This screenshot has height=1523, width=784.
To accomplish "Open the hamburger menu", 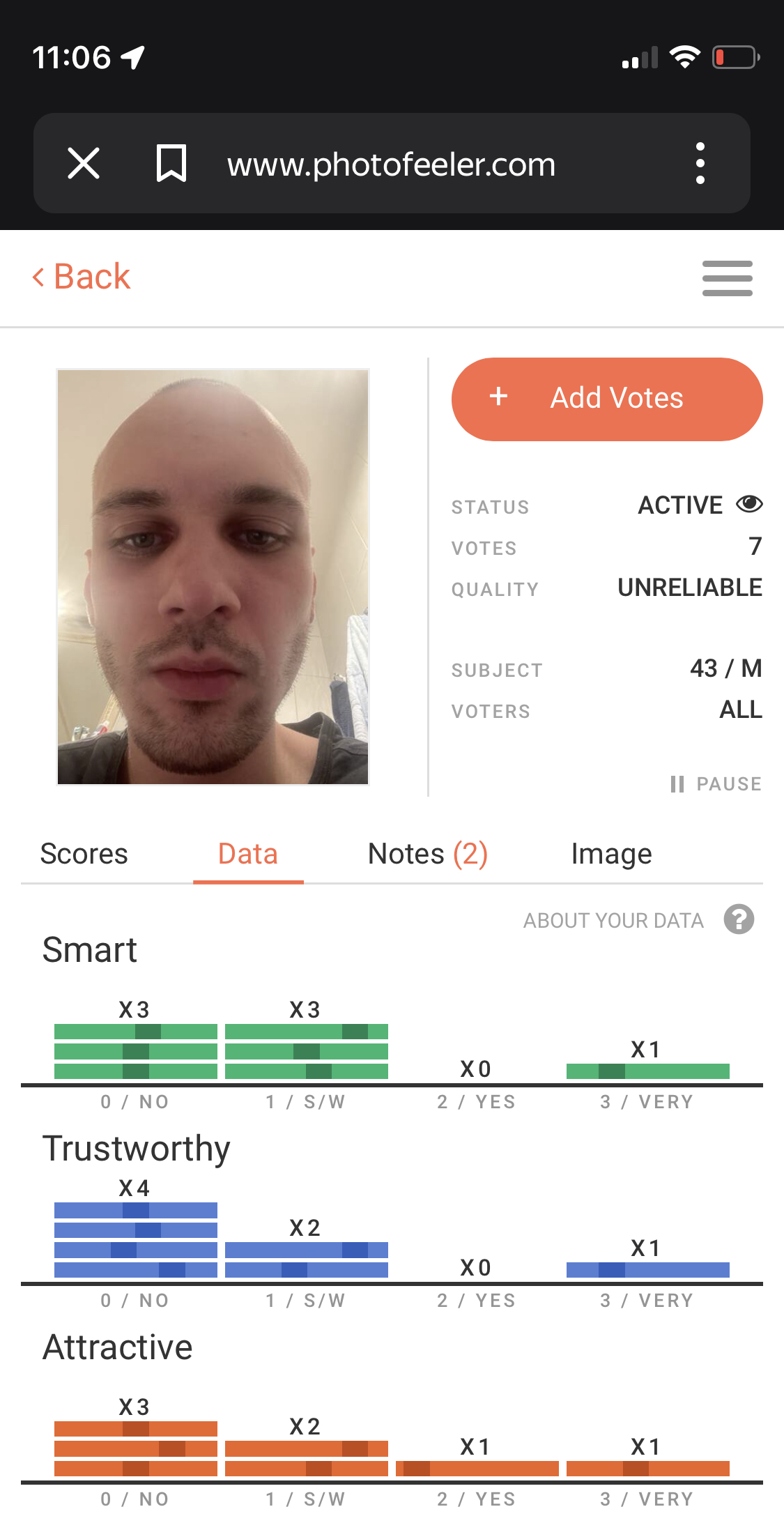I will [x=727, y=278].
